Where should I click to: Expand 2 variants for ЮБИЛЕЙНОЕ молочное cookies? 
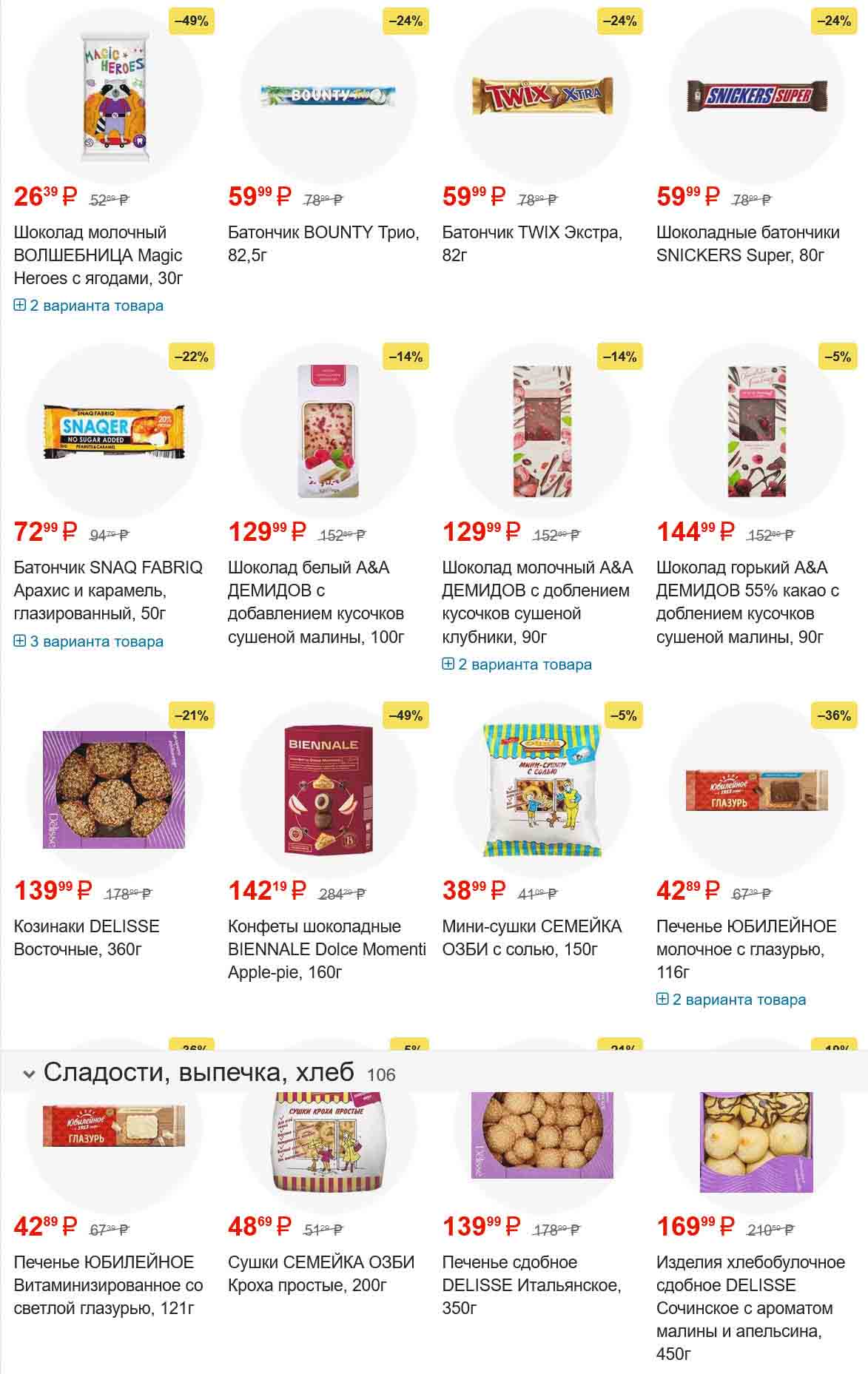[x=731, y=1000]
